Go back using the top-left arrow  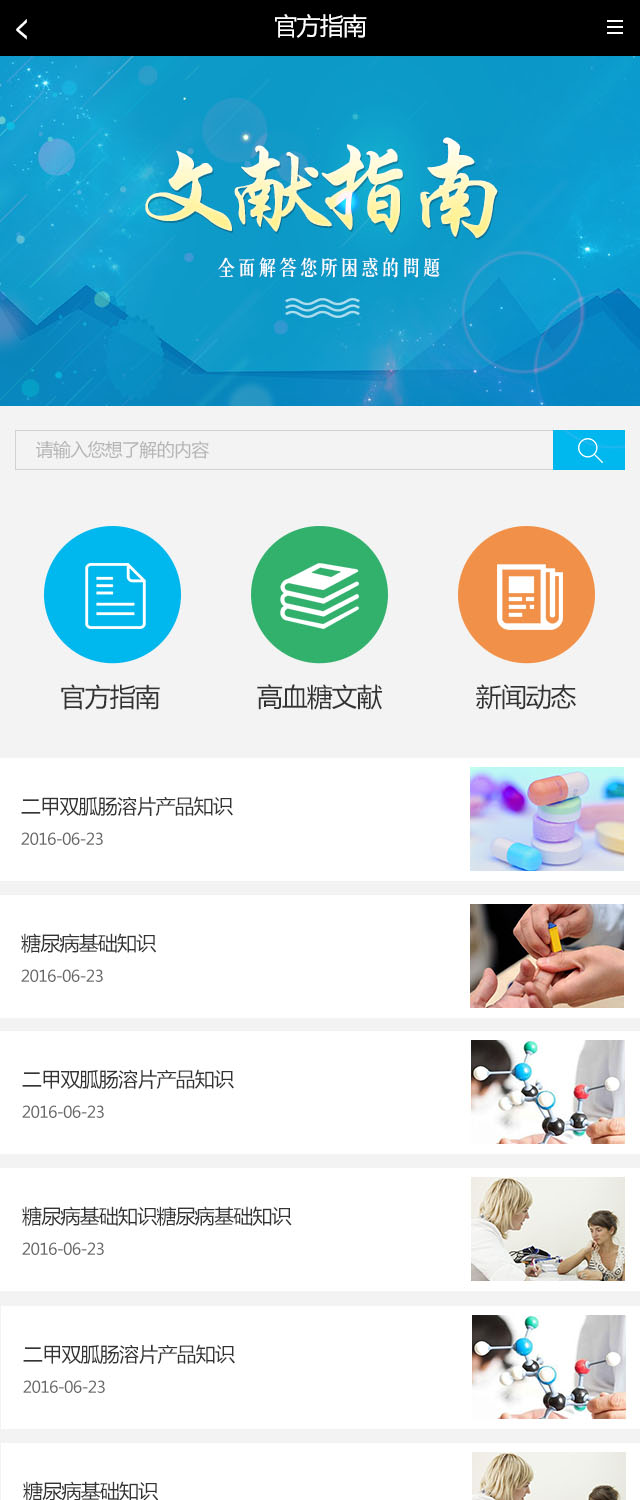(x=22, y=29)
